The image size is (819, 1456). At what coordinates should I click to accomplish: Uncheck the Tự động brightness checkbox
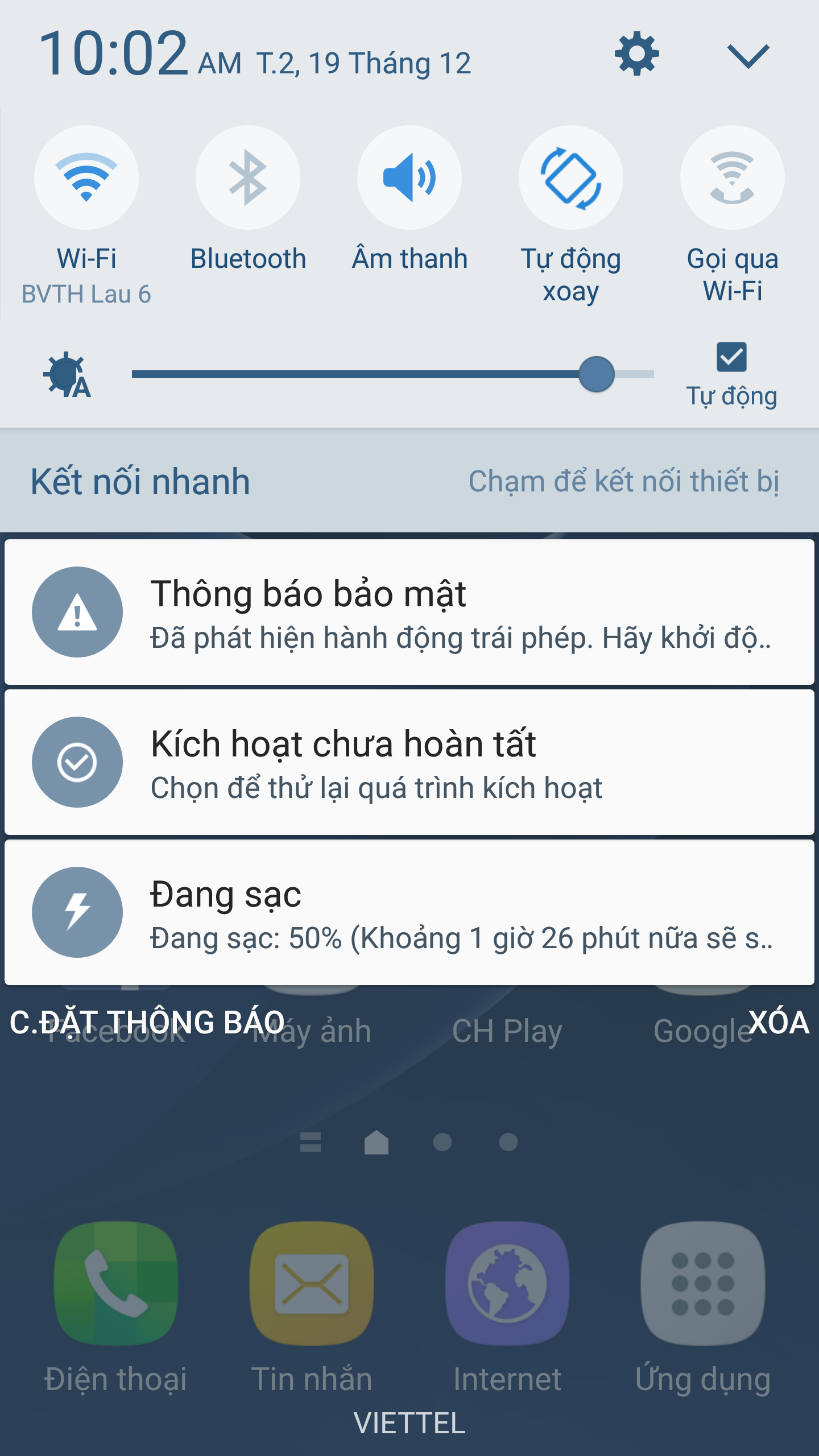coord(731,357)
